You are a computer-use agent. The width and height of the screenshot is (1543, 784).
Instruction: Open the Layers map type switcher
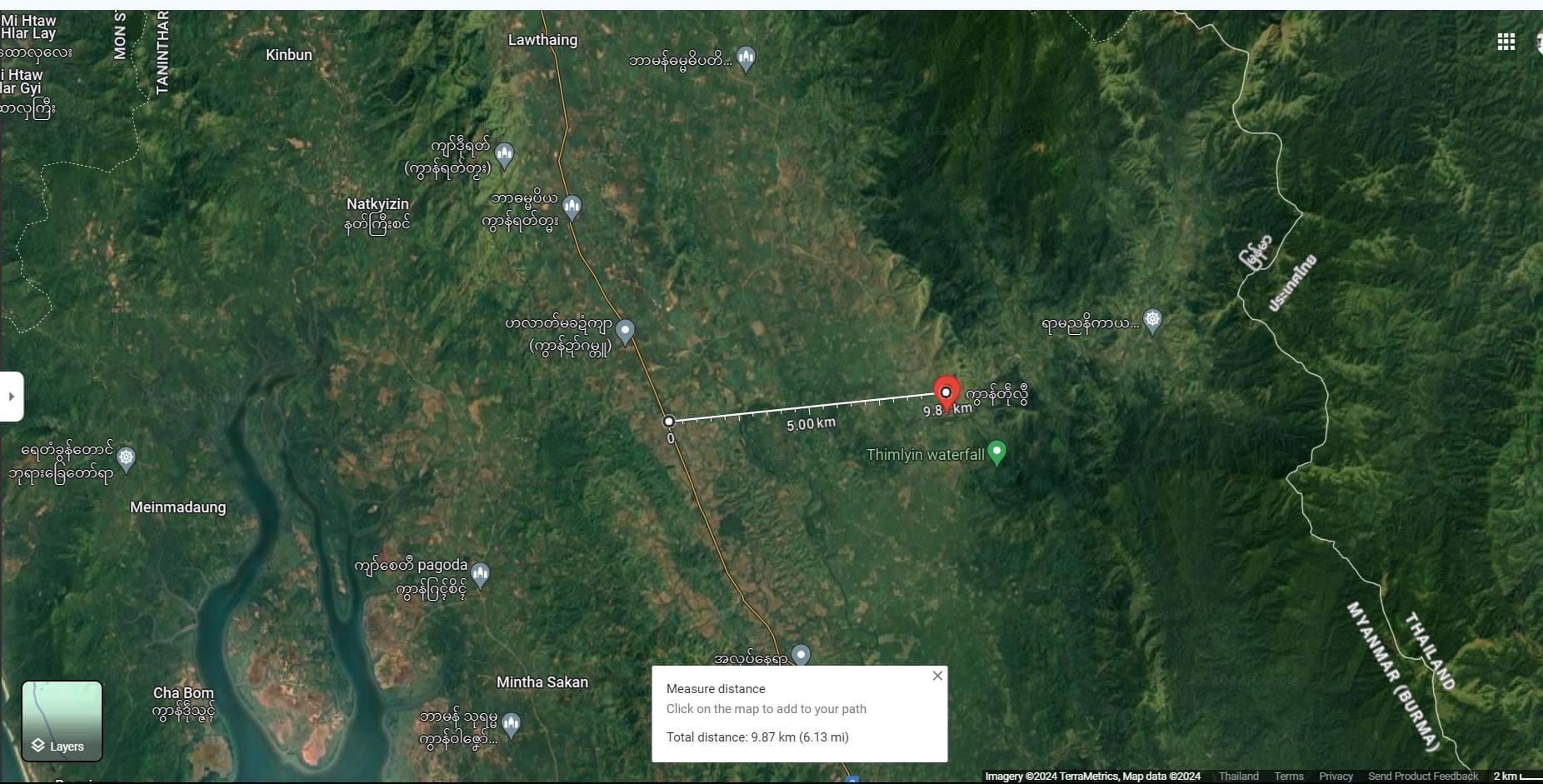tap(62, 721)
